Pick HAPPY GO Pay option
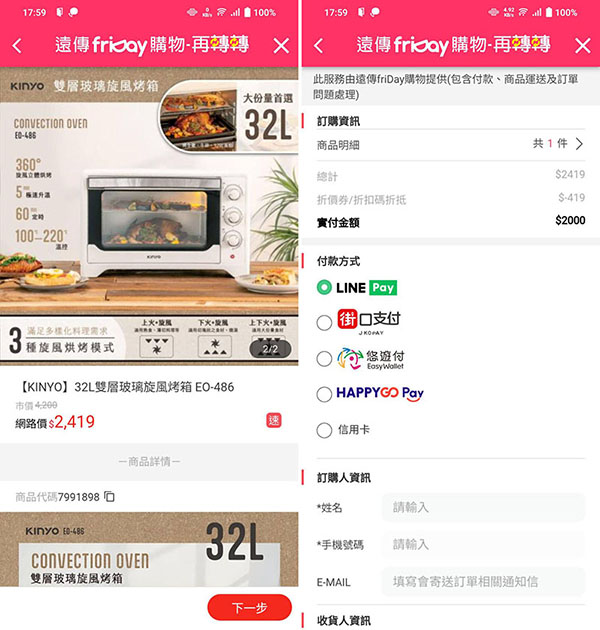600x630 pixels. [324, 394]
